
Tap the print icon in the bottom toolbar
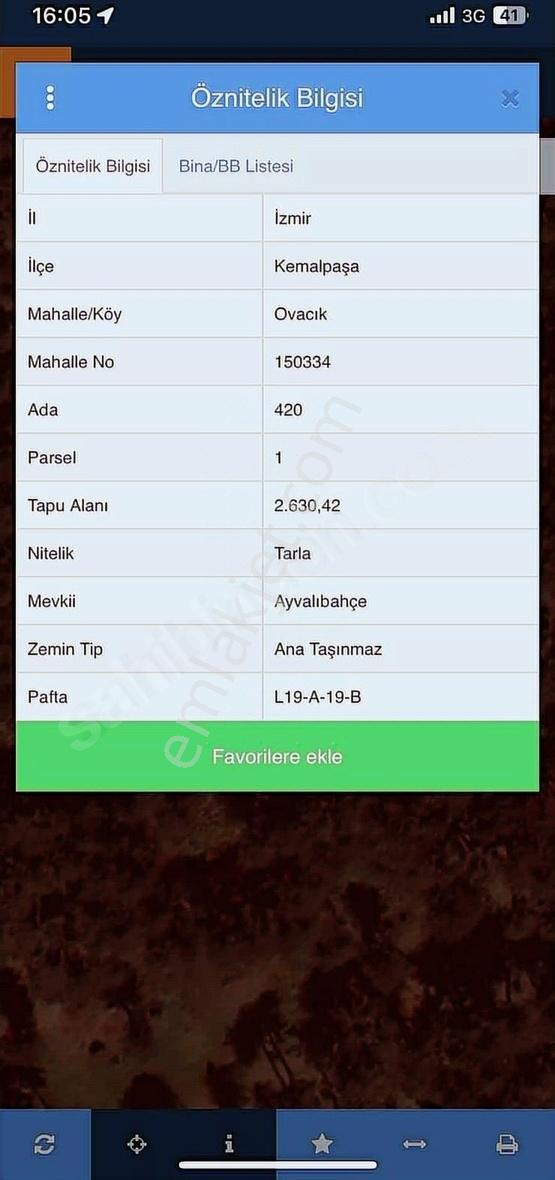(x=508, y=1145)
